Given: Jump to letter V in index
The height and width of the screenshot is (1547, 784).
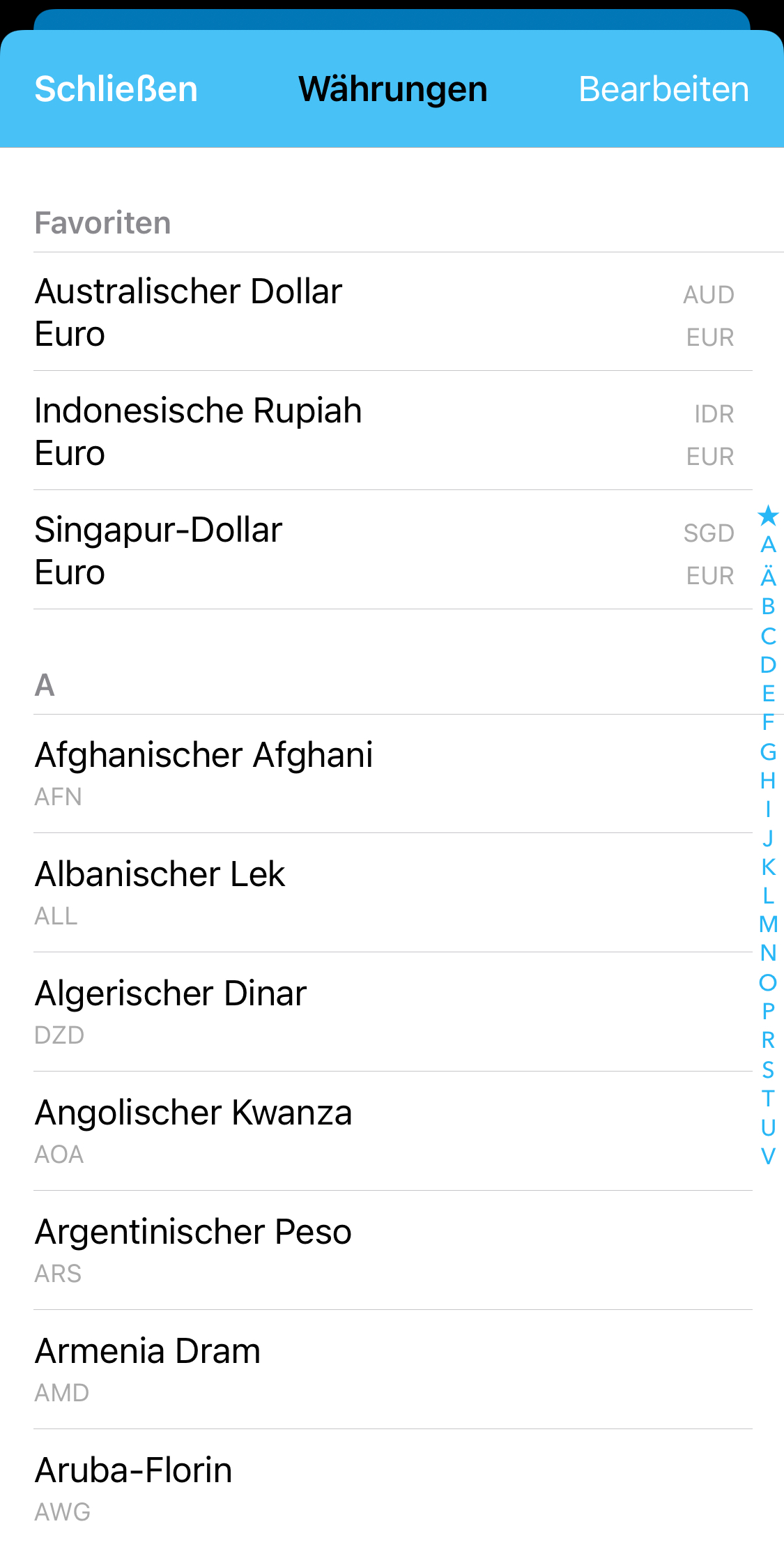Looking at the screenshot, I should click(768, 1156).
